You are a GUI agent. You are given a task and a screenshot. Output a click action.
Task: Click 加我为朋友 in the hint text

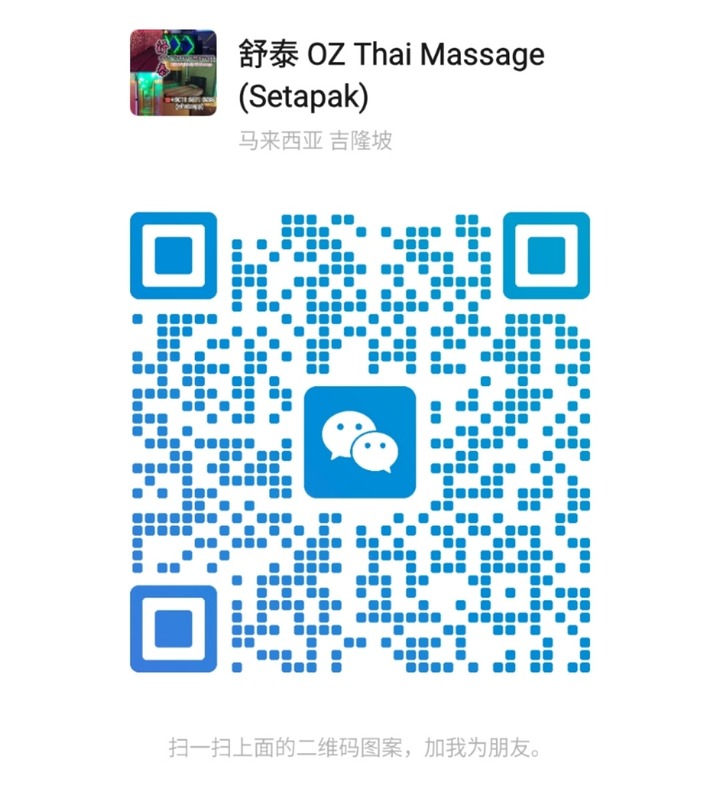coord(478,745)
